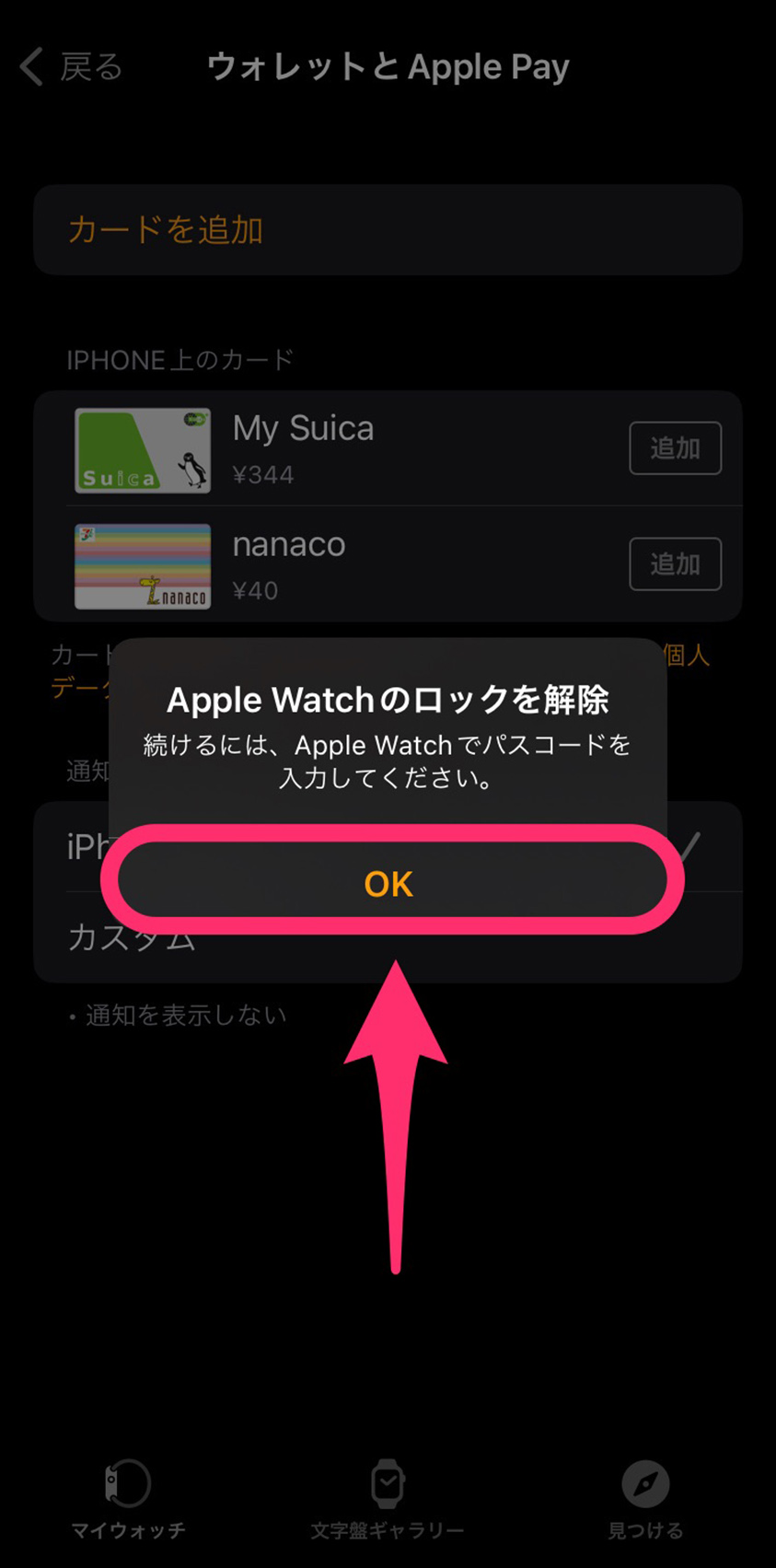The image size is (776, 1568).
Task: Add nanaco with its 追加 button
Action: (x=675, y=563)
